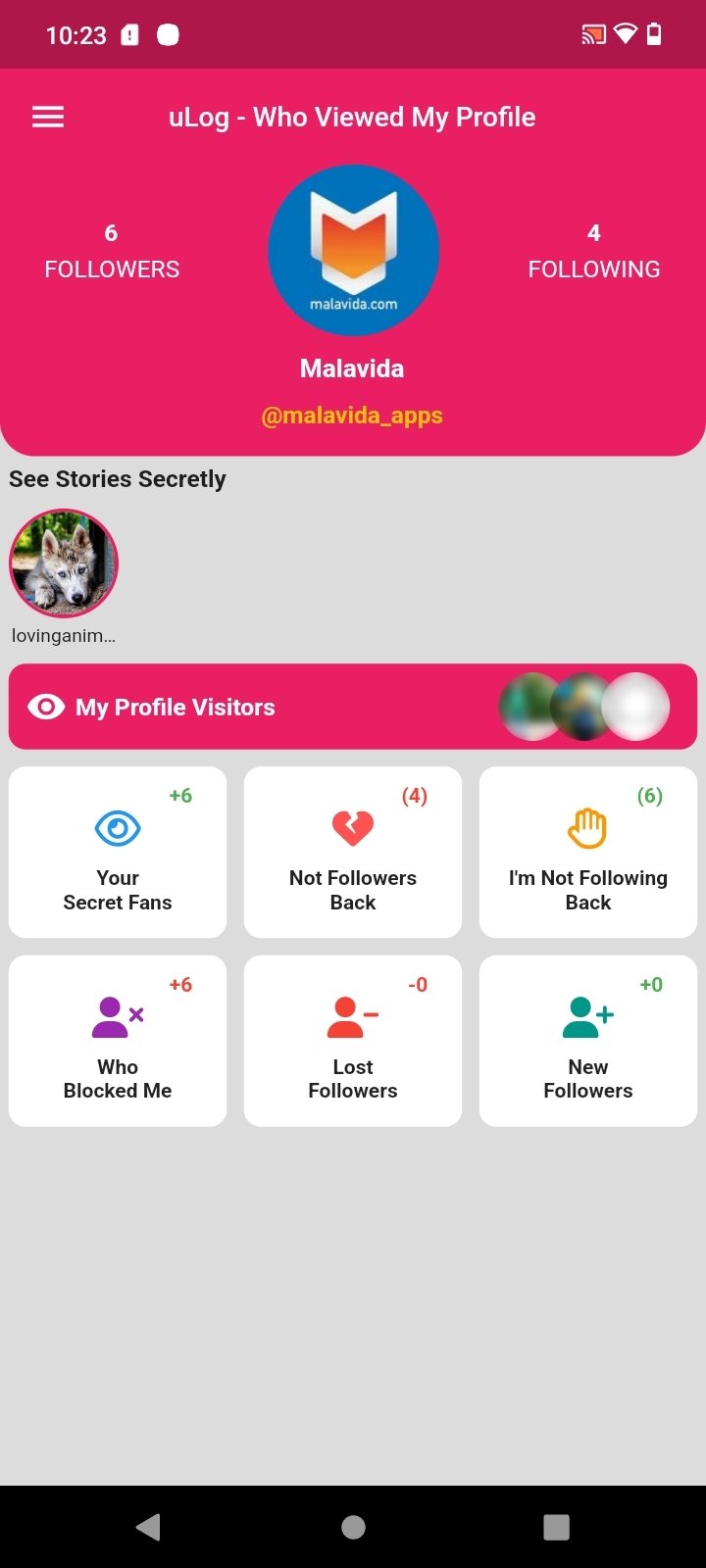
Task: See New Followers
Action: tap(588, 1041)
